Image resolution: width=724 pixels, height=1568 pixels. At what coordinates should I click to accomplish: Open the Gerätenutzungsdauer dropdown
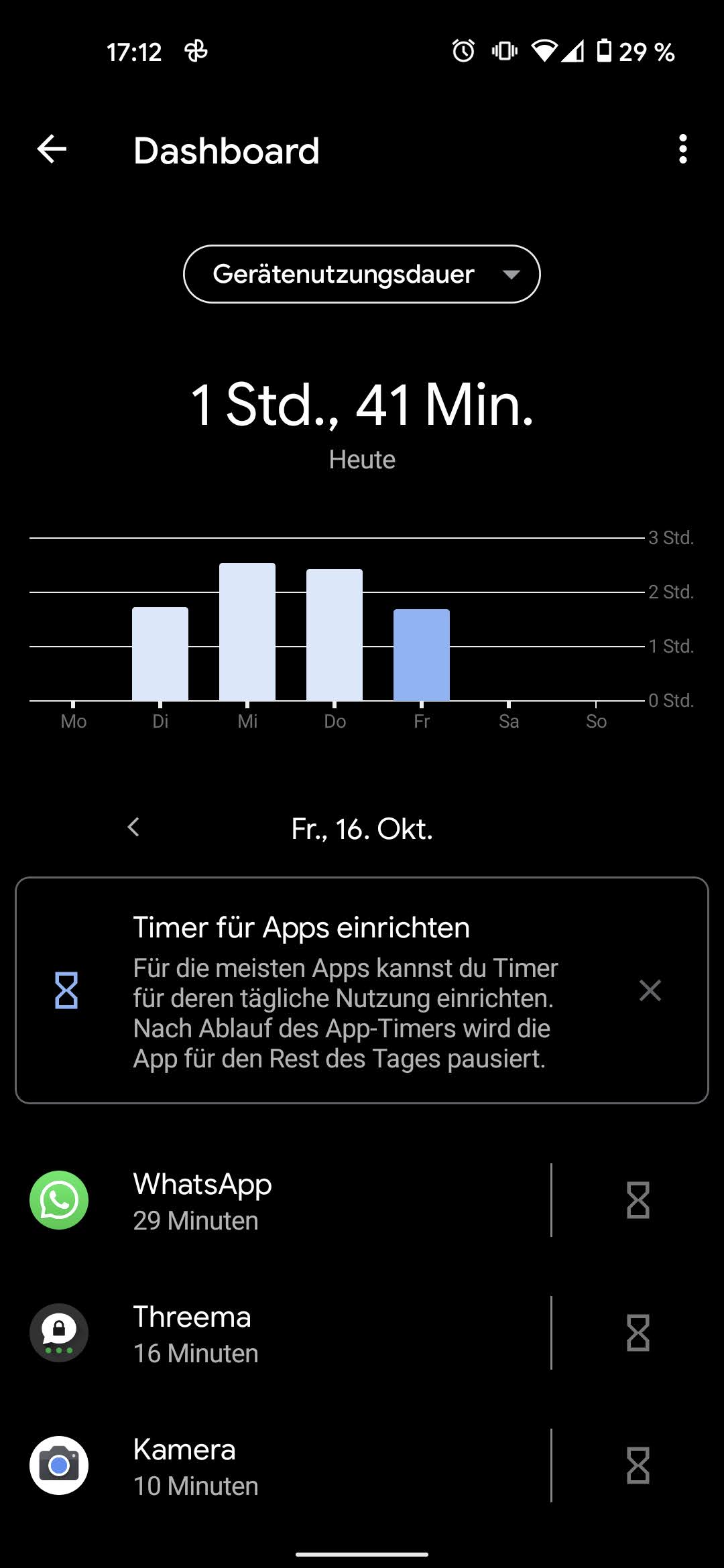[x=361, y=274]
